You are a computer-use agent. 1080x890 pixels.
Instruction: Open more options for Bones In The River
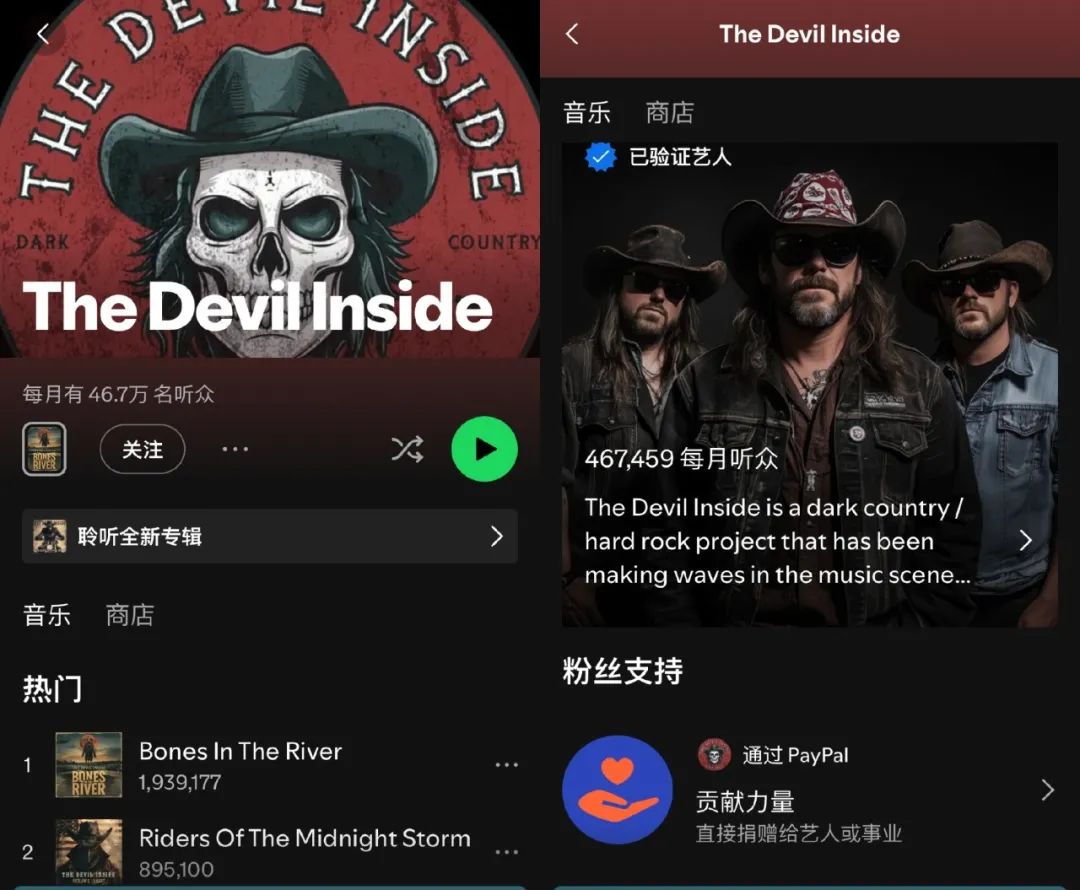507,765
